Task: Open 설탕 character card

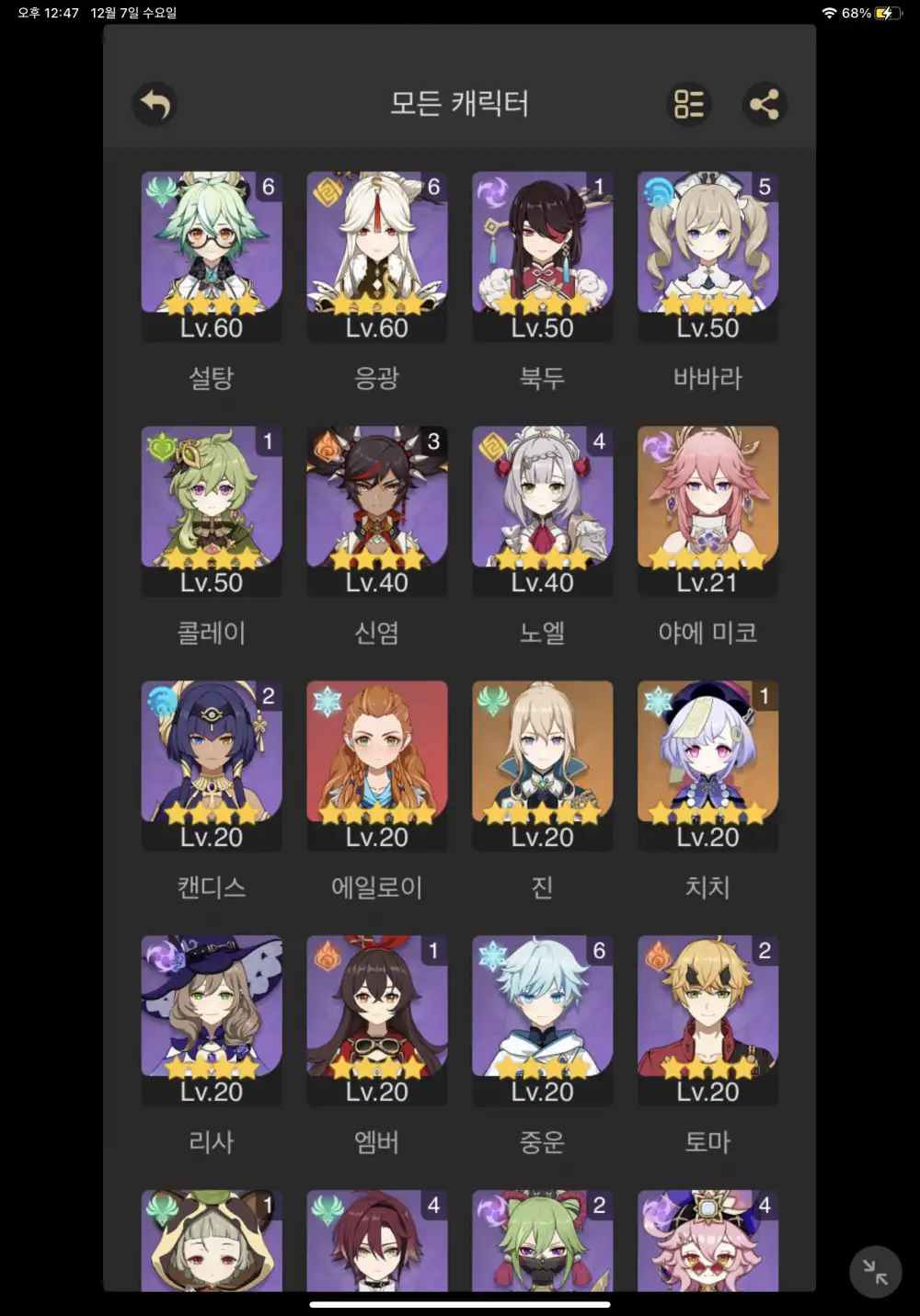Action: tap(212, 256)
